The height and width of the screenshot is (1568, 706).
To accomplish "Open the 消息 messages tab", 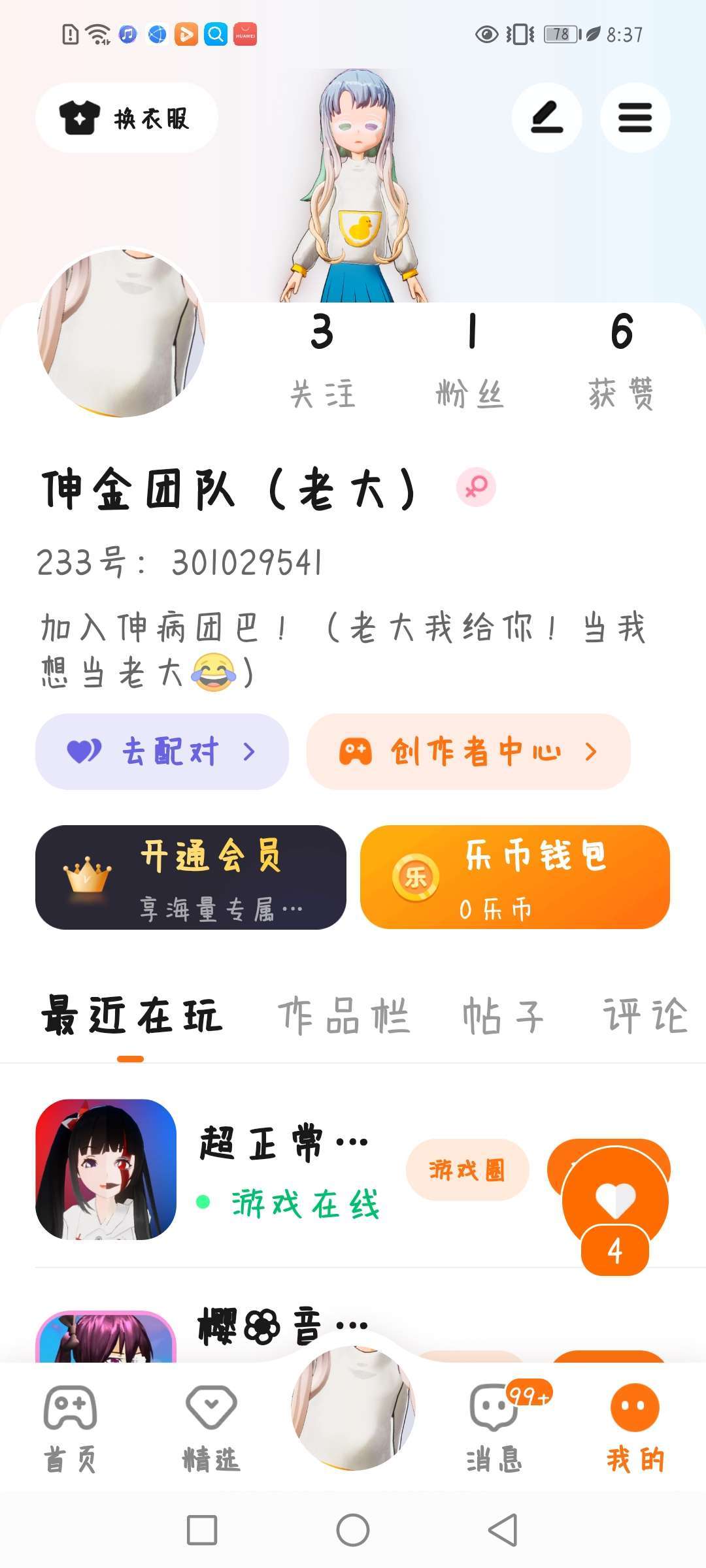I will pyautogui.click(x=495, y=1428).
